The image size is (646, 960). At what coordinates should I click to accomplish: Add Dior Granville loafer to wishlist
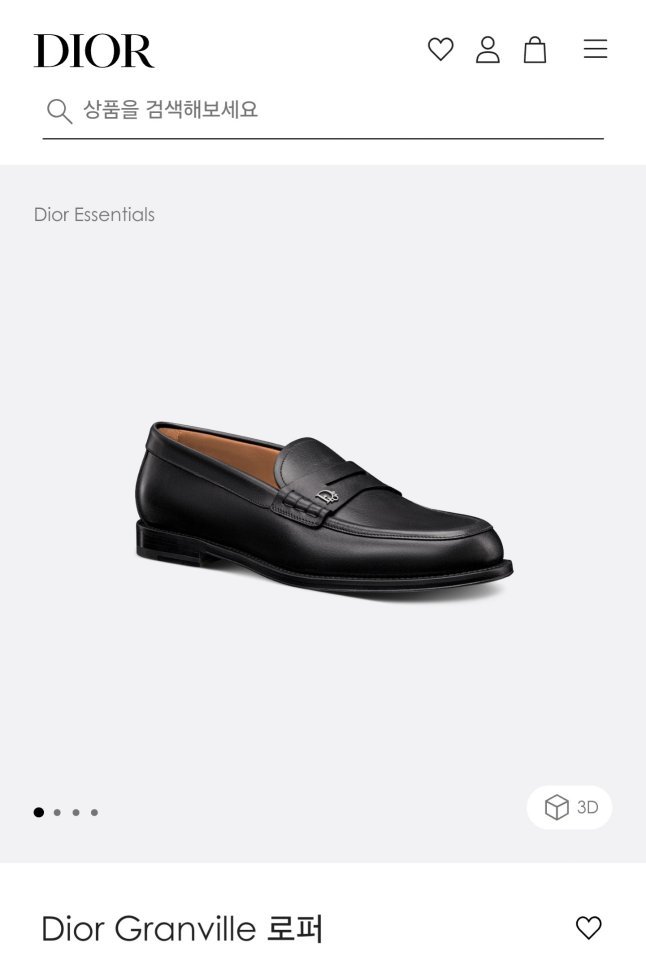(x=589, y=928)
